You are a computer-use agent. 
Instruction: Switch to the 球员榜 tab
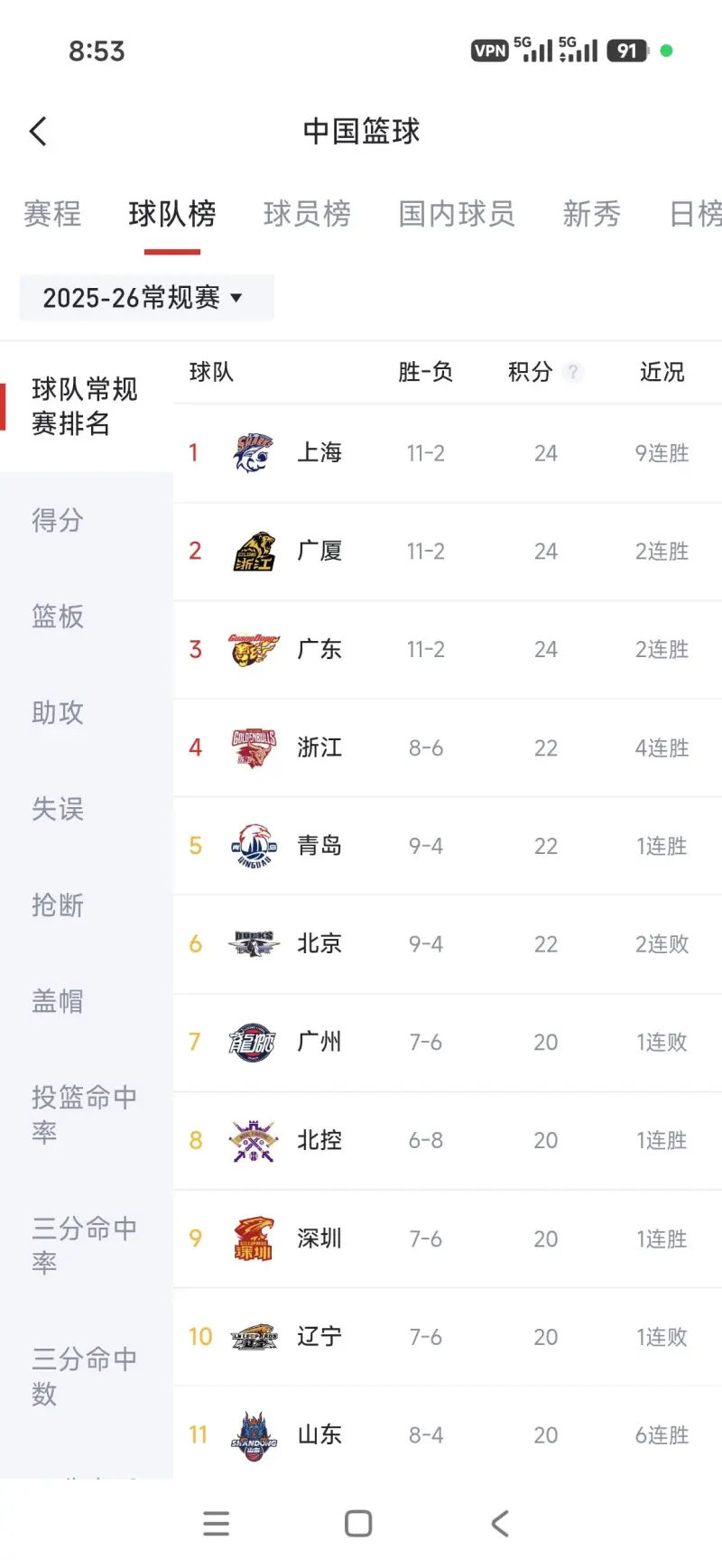pos(306,214)
